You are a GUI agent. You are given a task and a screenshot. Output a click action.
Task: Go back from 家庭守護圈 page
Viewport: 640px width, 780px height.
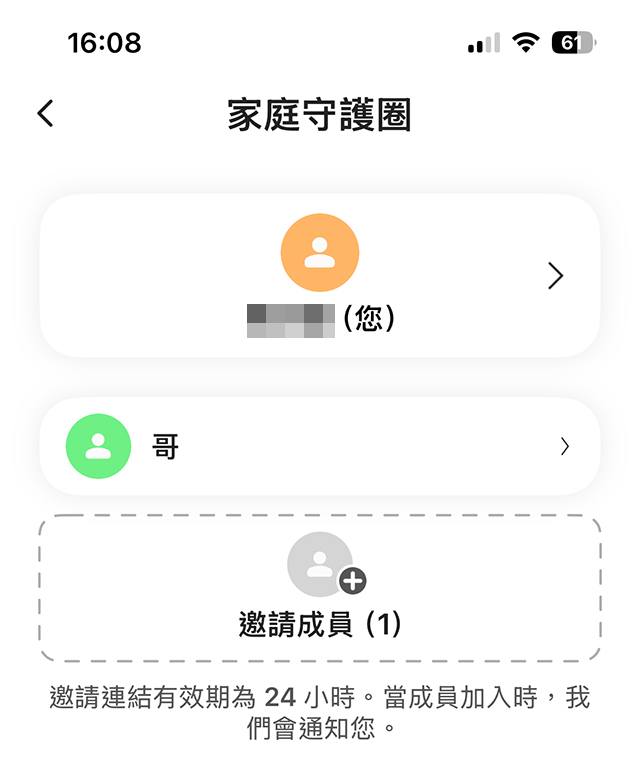pos(45,114)
